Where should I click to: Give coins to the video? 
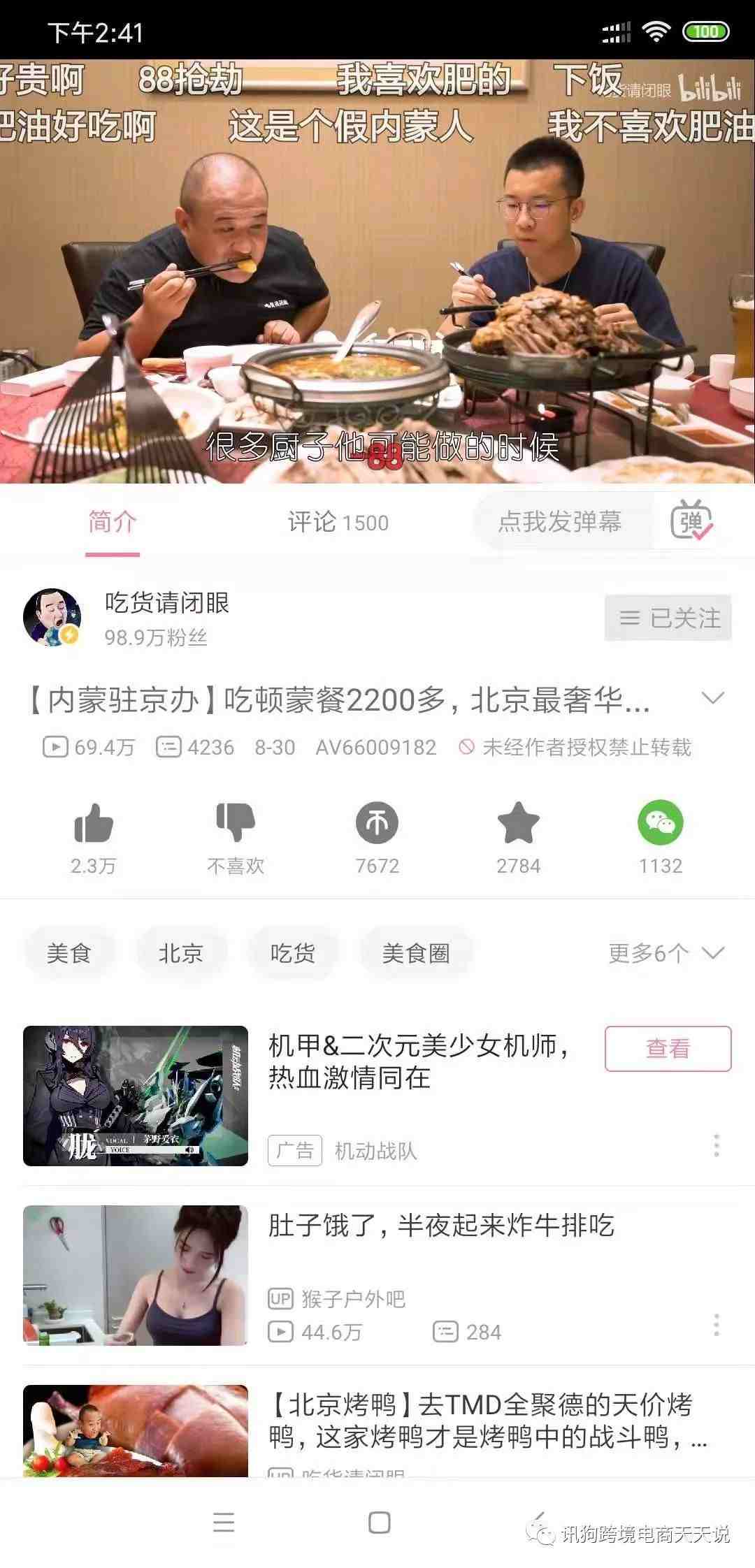(x=377, y=823)
